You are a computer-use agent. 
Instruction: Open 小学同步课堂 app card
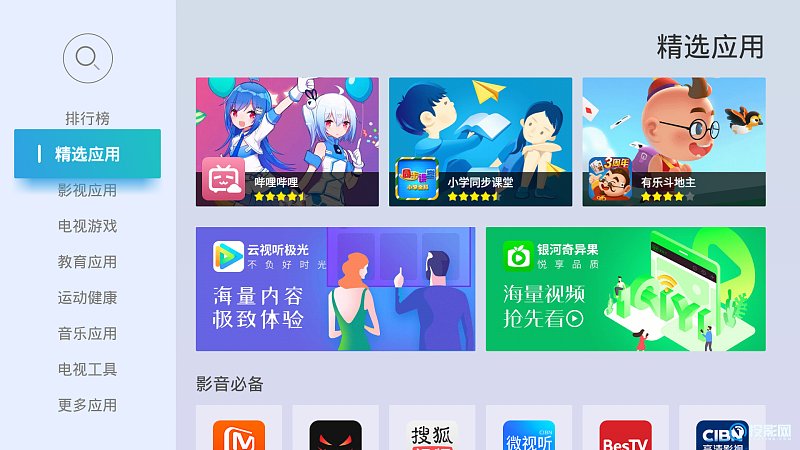coord(480,142)
